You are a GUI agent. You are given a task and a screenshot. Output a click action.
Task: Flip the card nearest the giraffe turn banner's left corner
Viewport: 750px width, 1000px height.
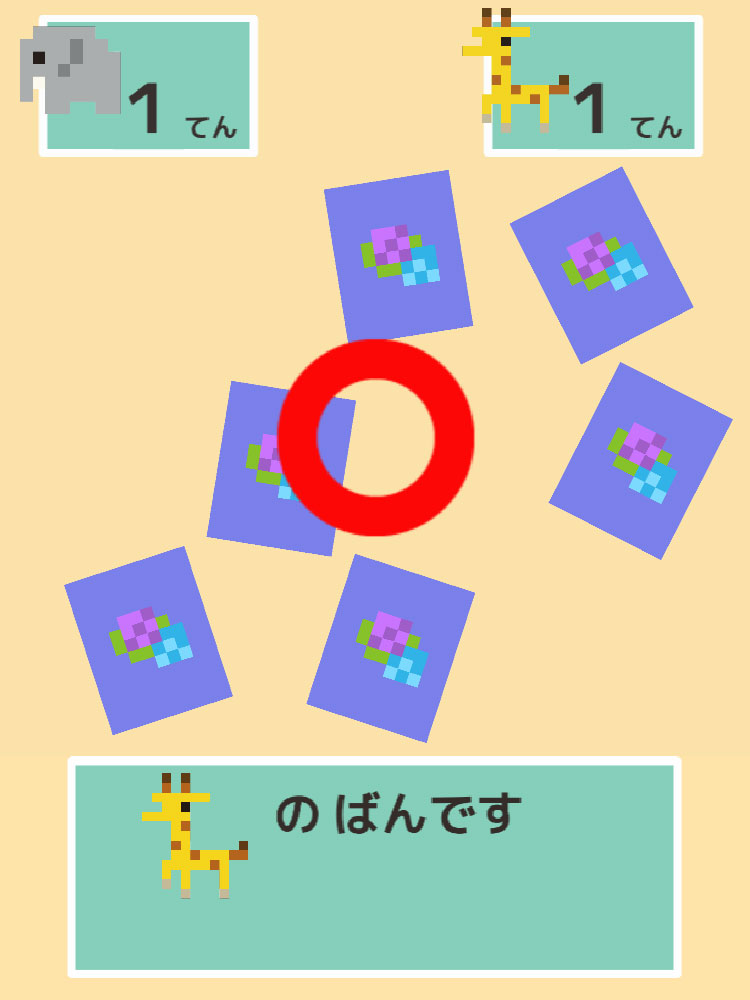click(x=148, y=640)
